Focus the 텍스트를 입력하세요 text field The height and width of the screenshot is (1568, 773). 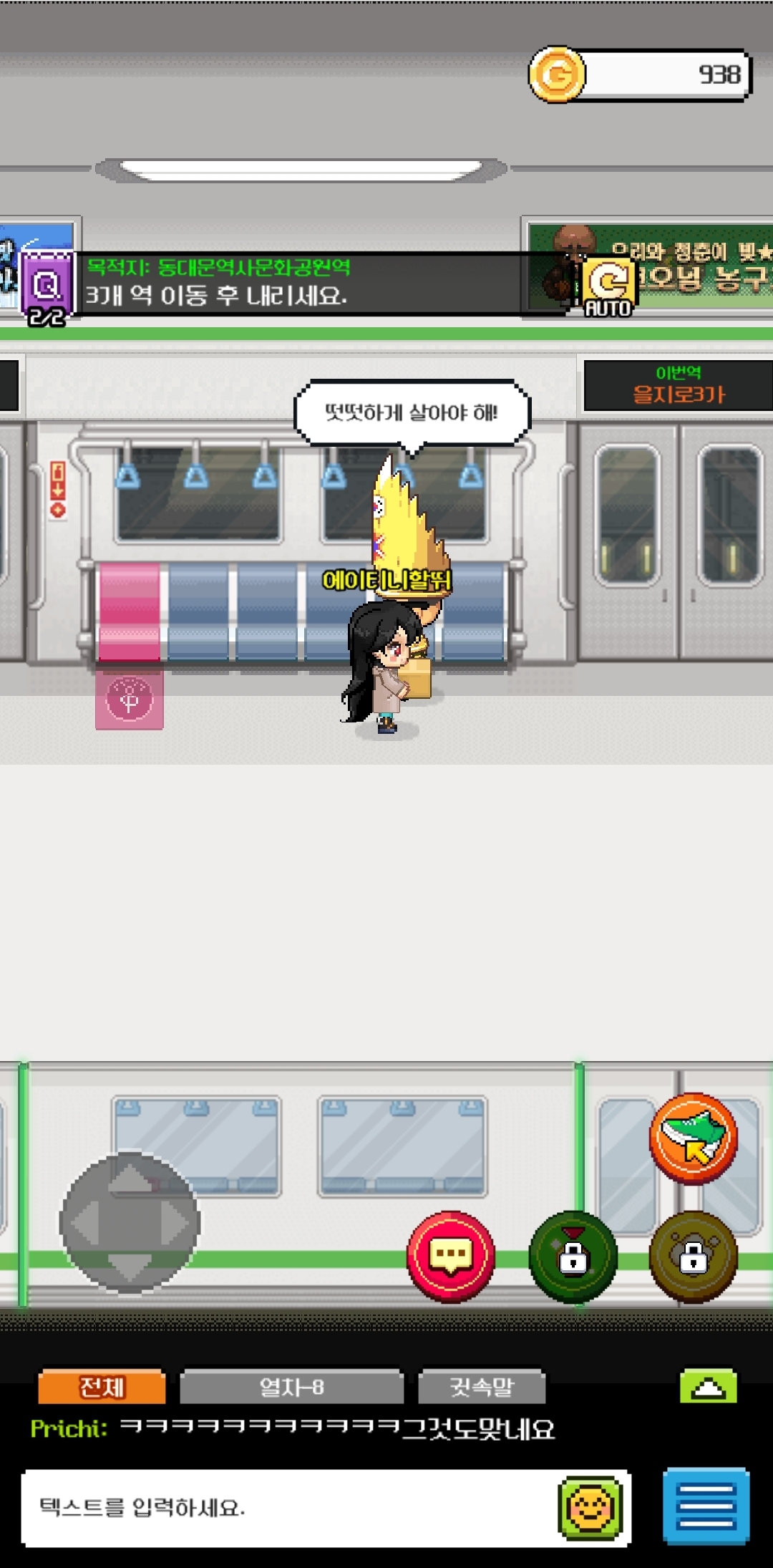(286, 1507)
